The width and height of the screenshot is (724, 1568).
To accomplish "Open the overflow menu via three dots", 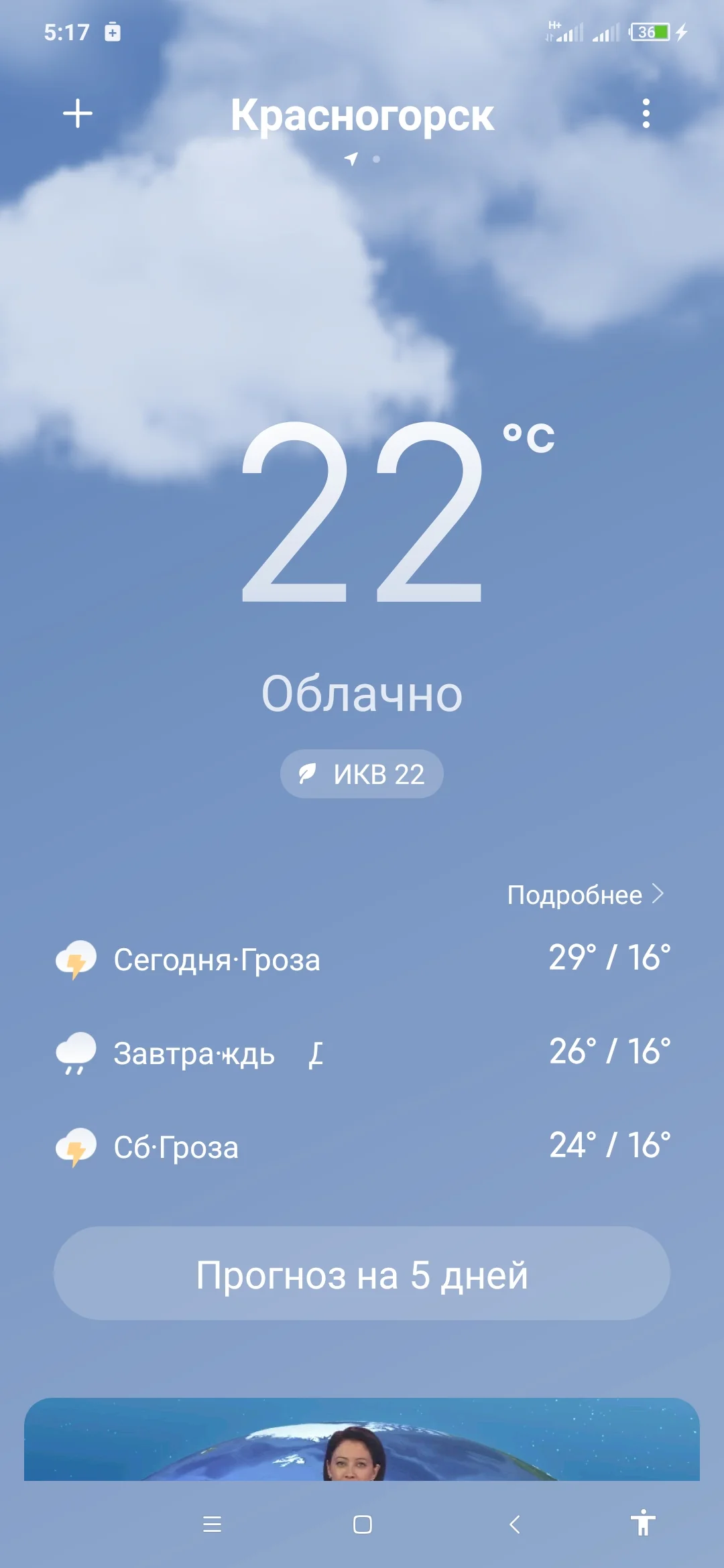I will [x=646, y=114].
